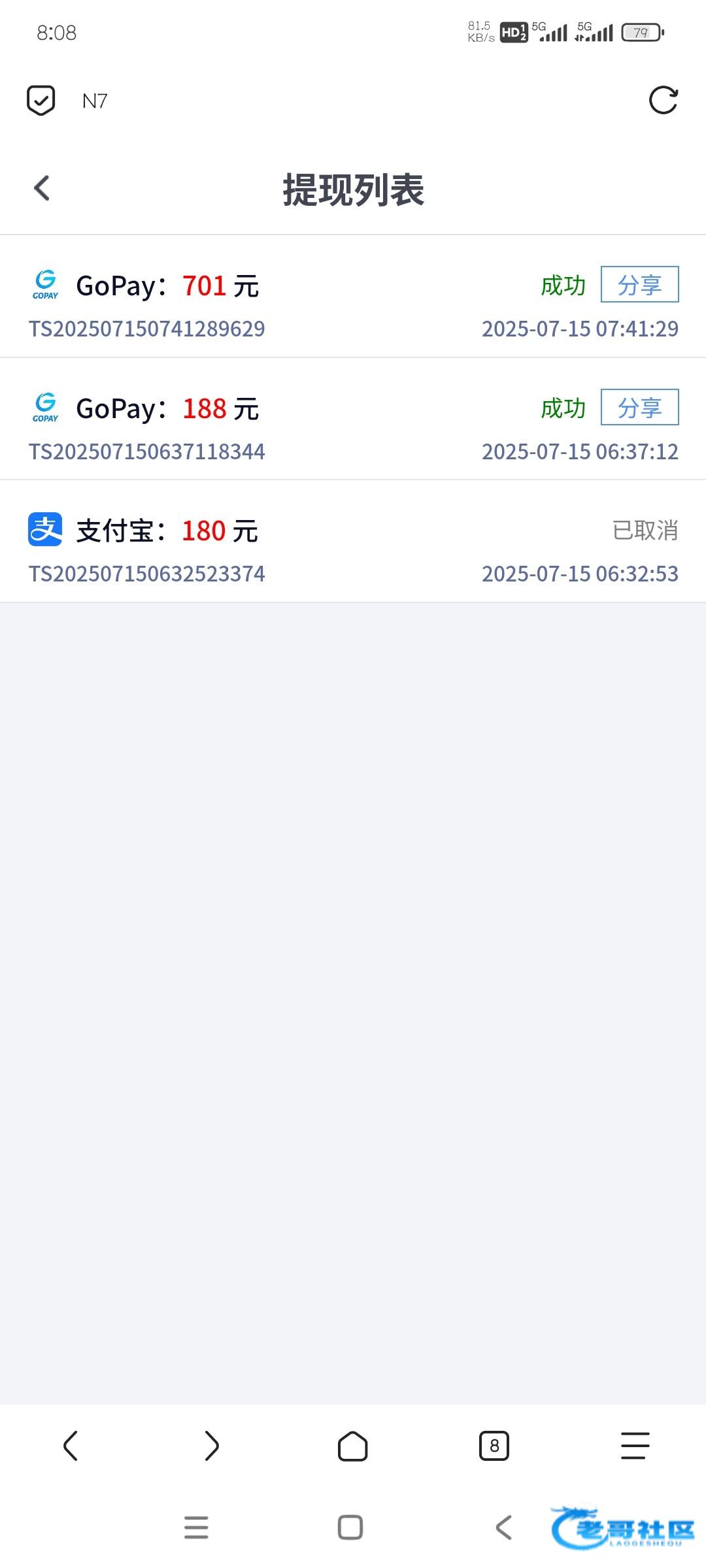Open the cancelled 支付宝 180 元 record
Viewport: 706px width, 1568px height.
[261, 551]
